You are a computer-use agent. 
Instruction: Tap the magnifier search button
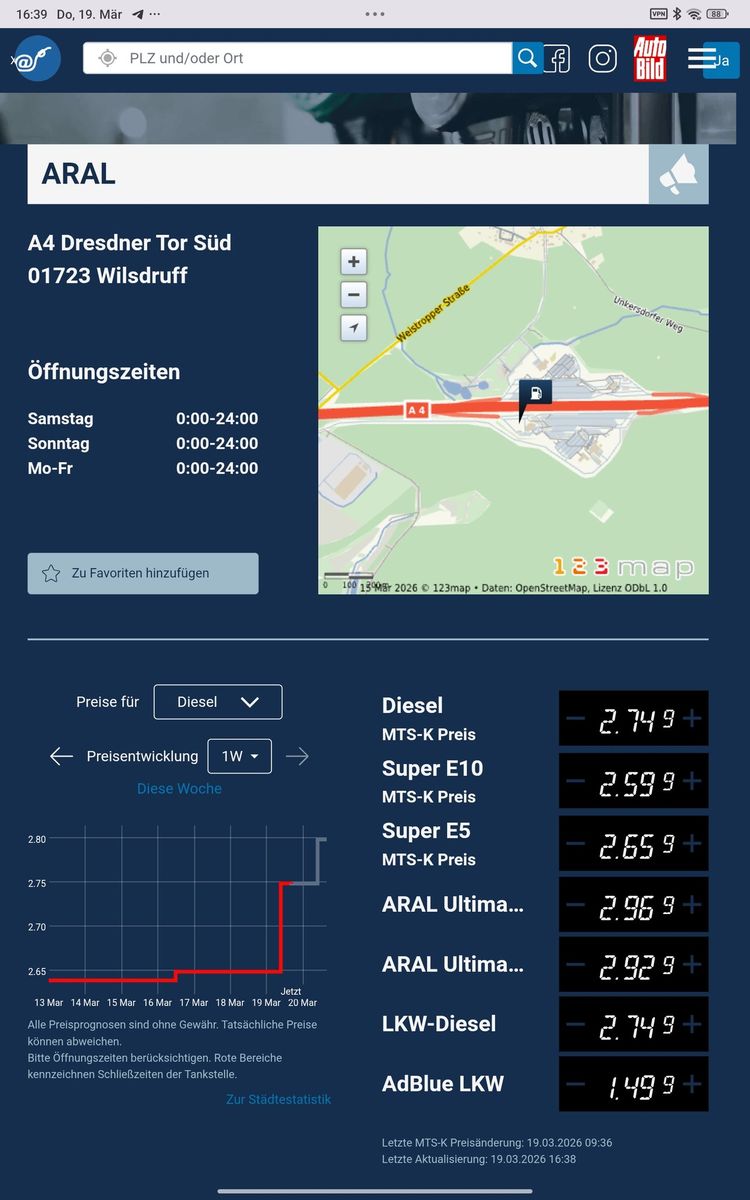tap(527, 58)
